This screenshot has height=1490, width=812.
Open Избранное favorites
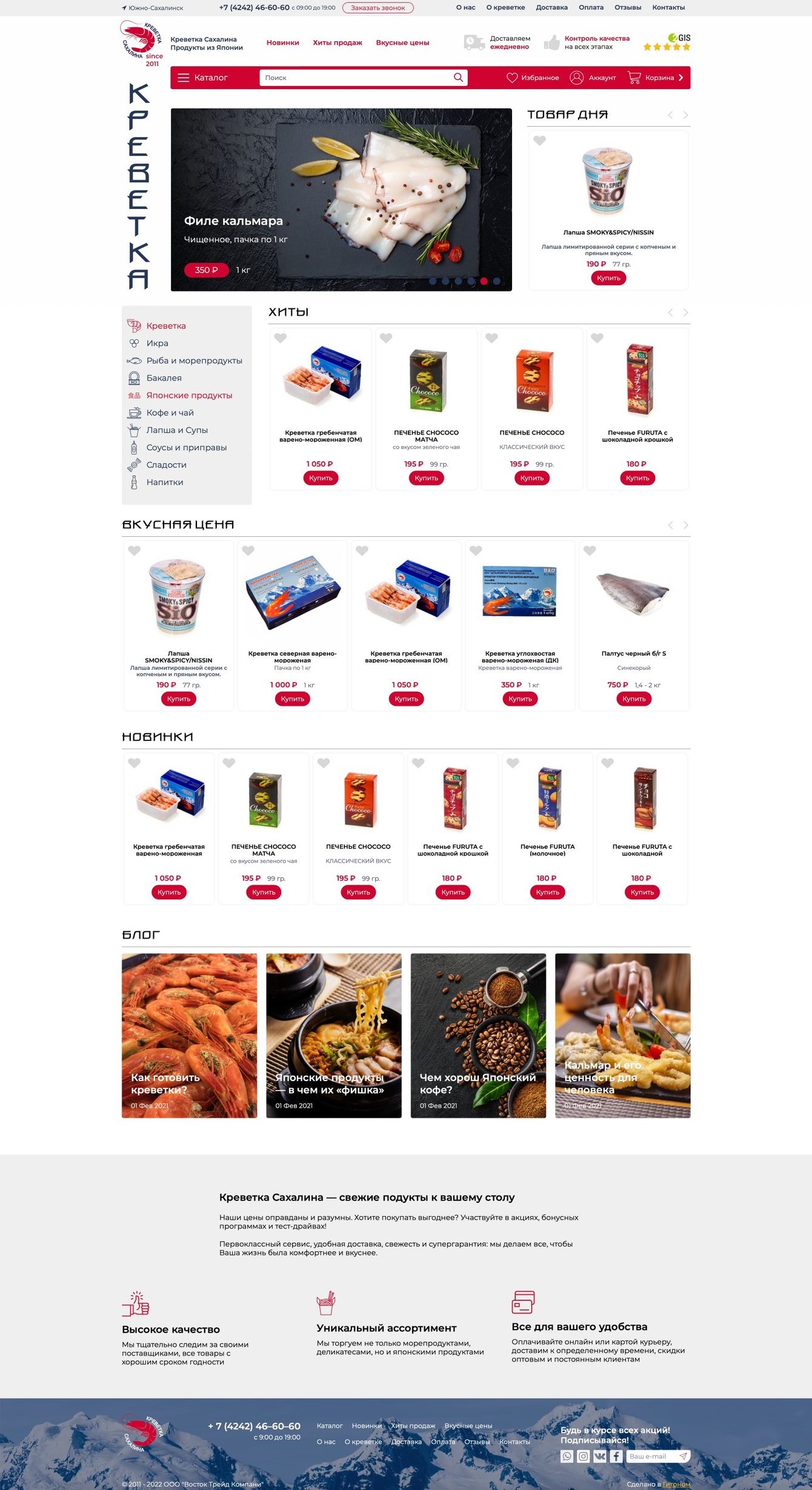pos(533,78)
